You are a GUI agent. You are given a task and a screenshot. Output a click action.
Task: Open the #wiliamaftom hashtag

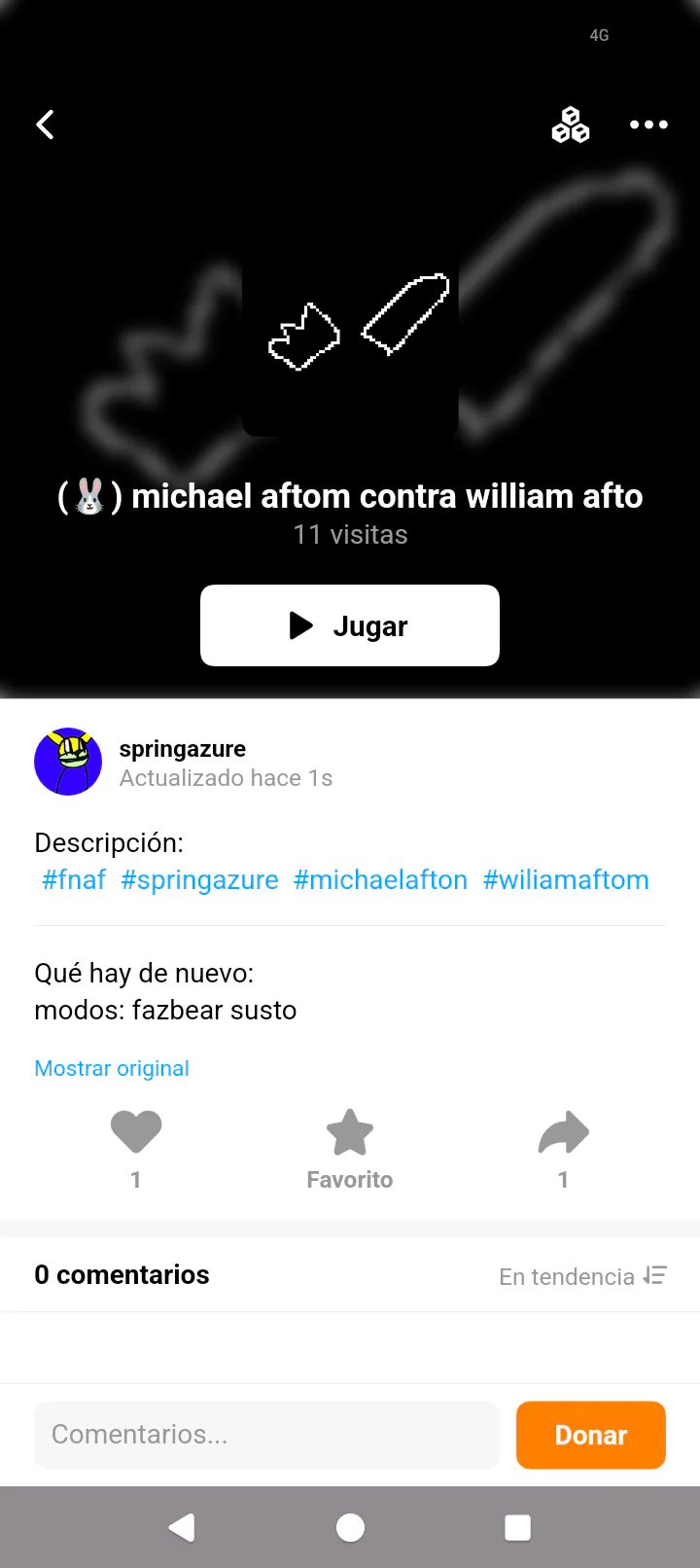pyautogui.click(x=566, y=880)
